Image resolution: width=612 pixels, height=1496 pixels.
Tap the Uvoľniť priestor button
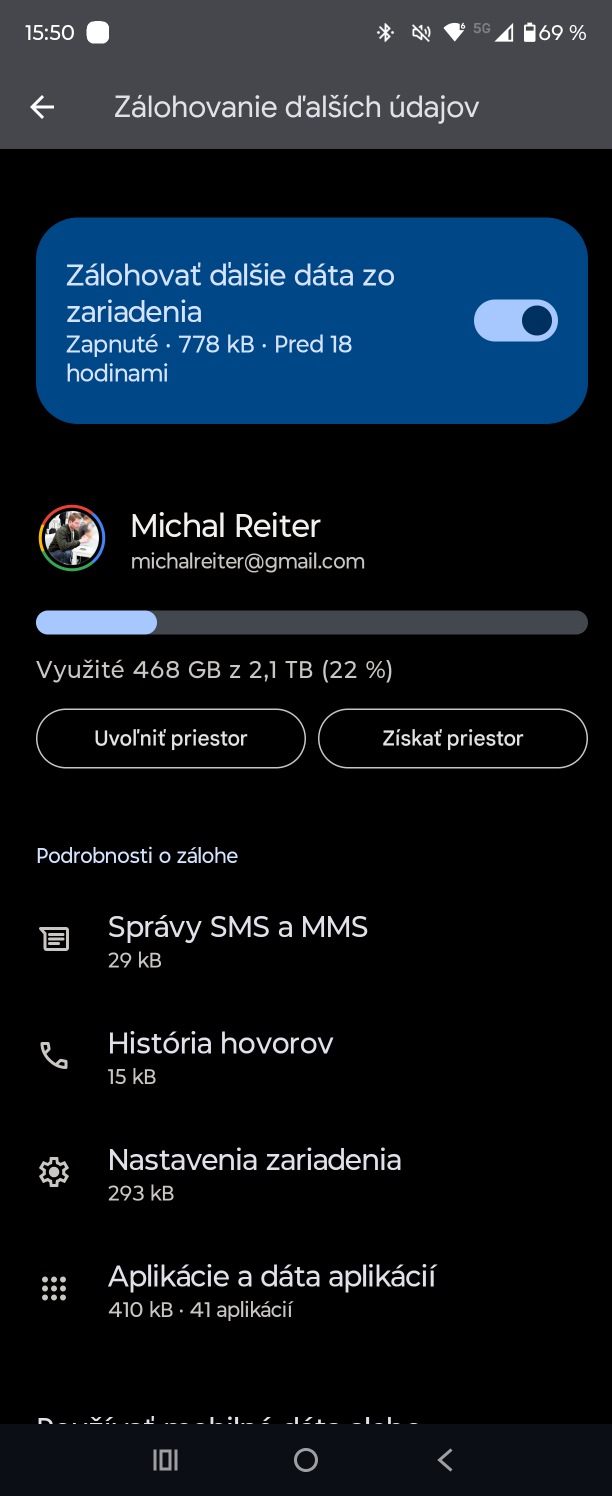pyautogui.click(x=171, y=739)
